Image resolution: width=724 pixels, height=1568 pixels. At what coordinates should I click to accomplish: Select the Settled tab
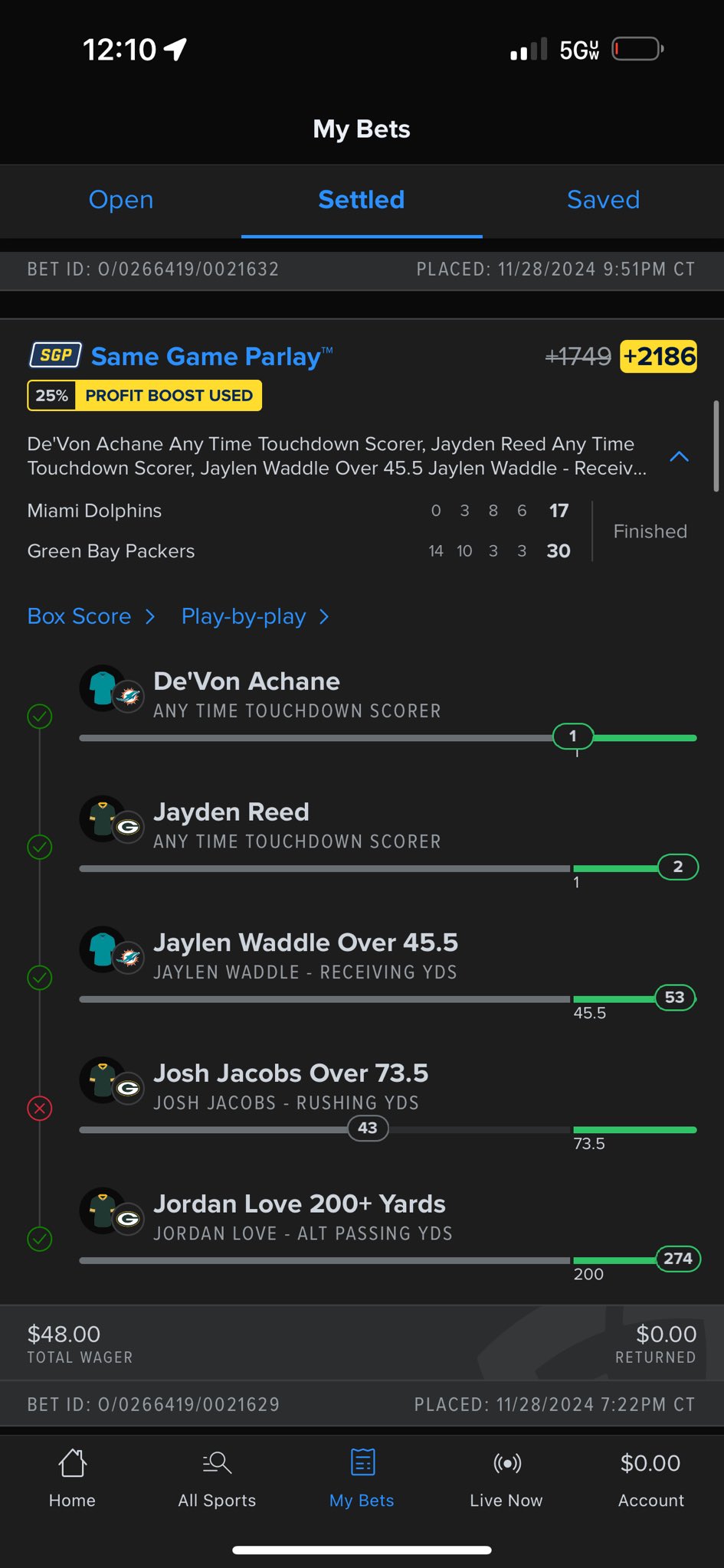[x=361, y=200]
